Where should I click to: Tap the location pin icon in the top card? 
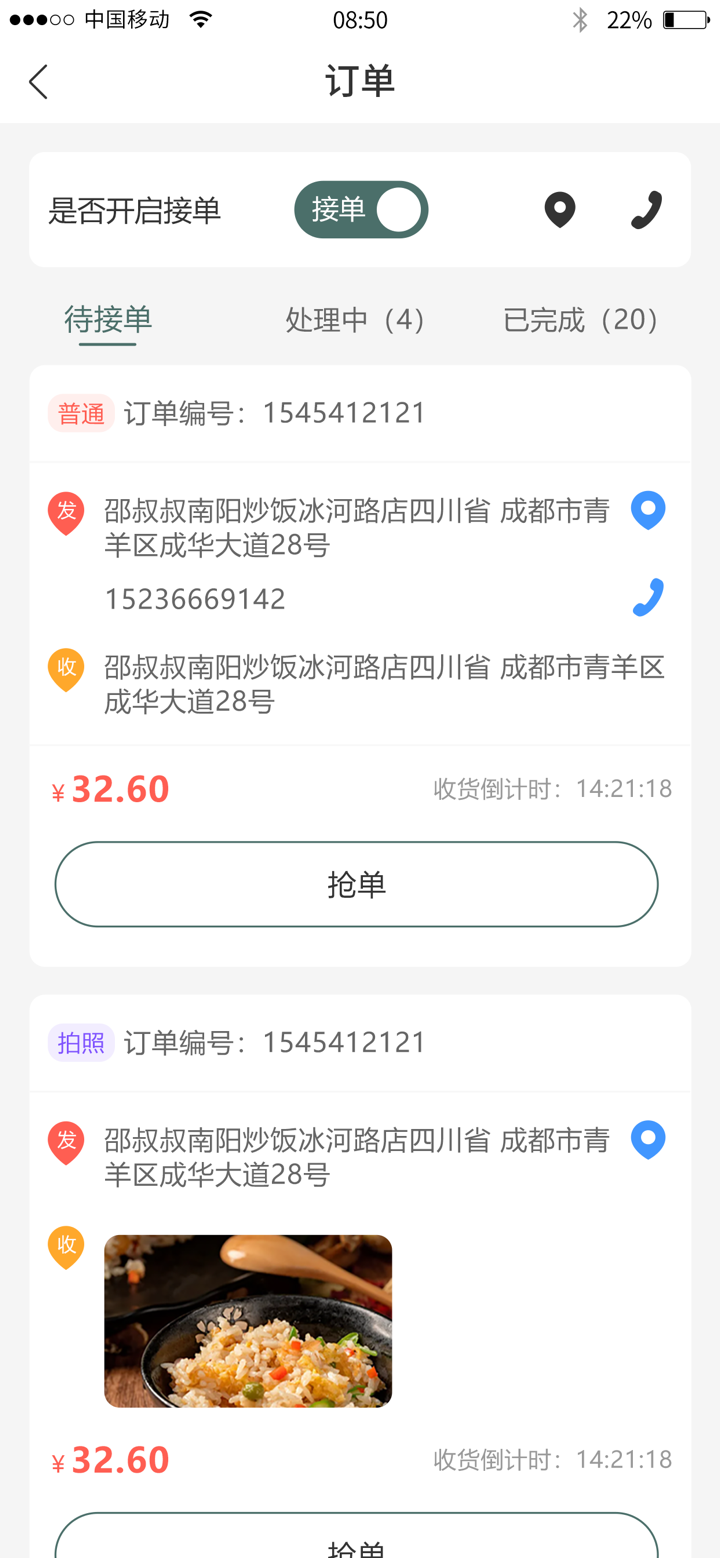tap(559, 209)
